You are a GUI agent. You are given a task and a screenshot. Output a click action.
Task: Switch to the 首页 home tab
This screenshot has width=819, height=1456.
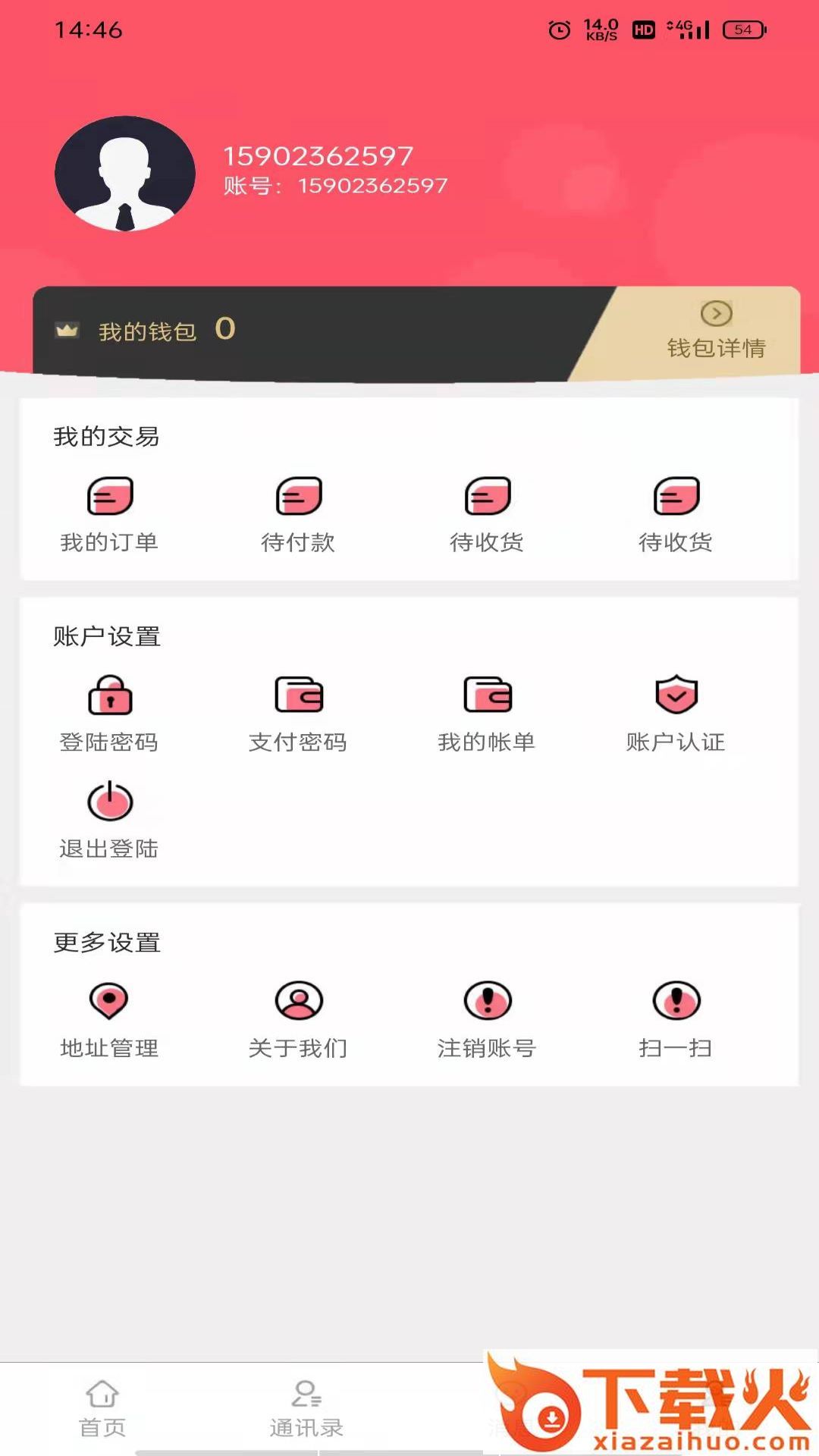point(102,1409)
